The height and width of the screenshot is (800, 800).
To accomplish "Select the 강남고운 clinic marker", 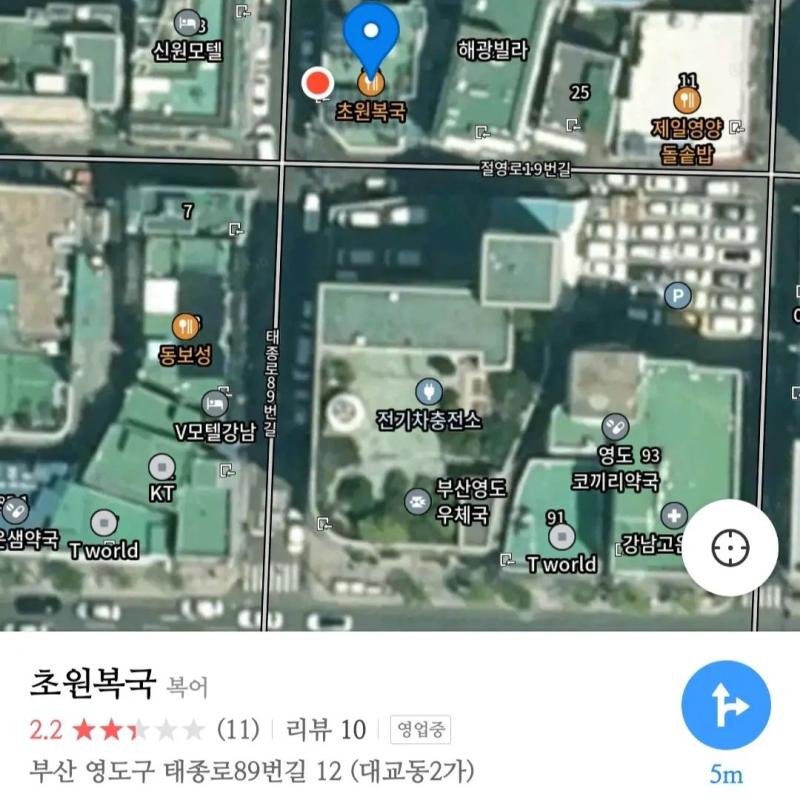I will (674, 516).
